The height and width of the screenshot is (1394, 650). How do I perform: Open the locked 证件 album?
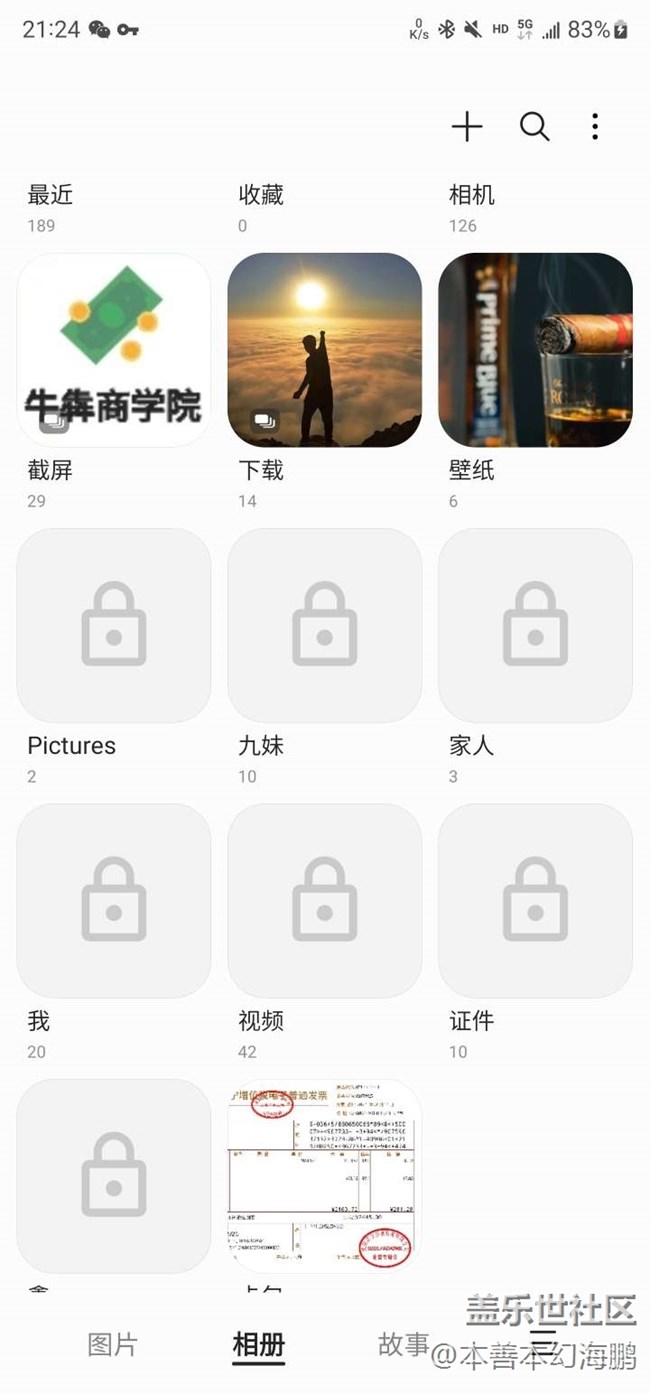coord(535,900)
